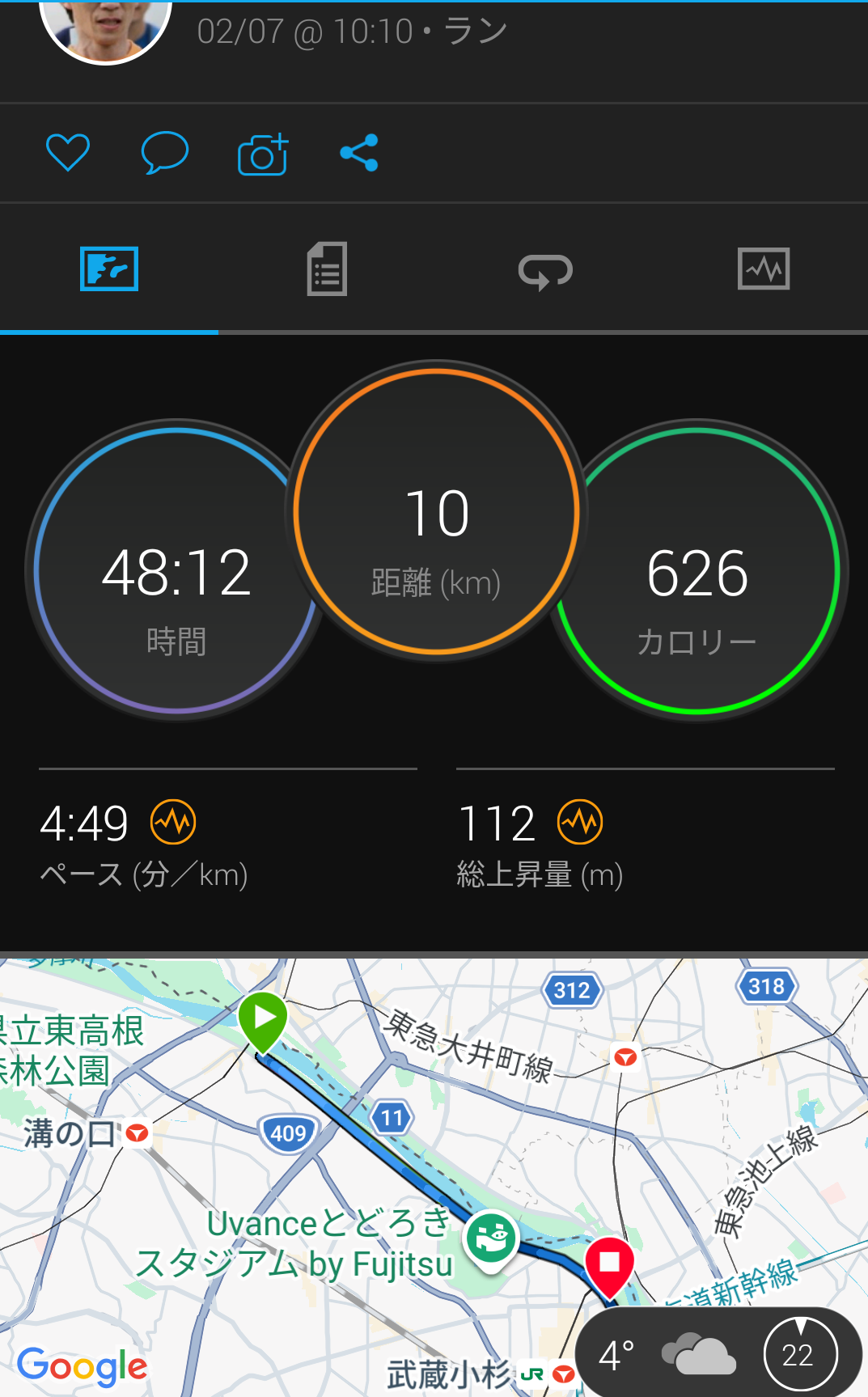868x1397 pixels.
Task: Show the weather details widget
Action: [718, 1354]
